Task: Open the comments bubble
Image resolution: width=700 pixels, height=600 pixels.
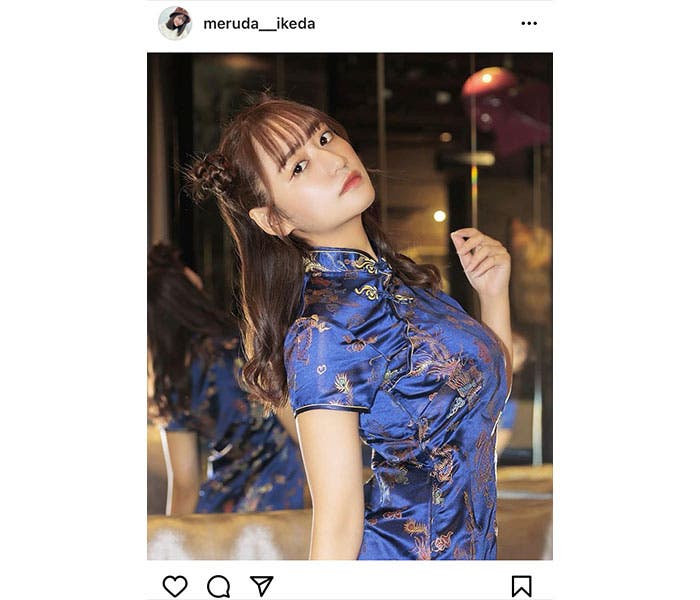Action: [218, 586]
